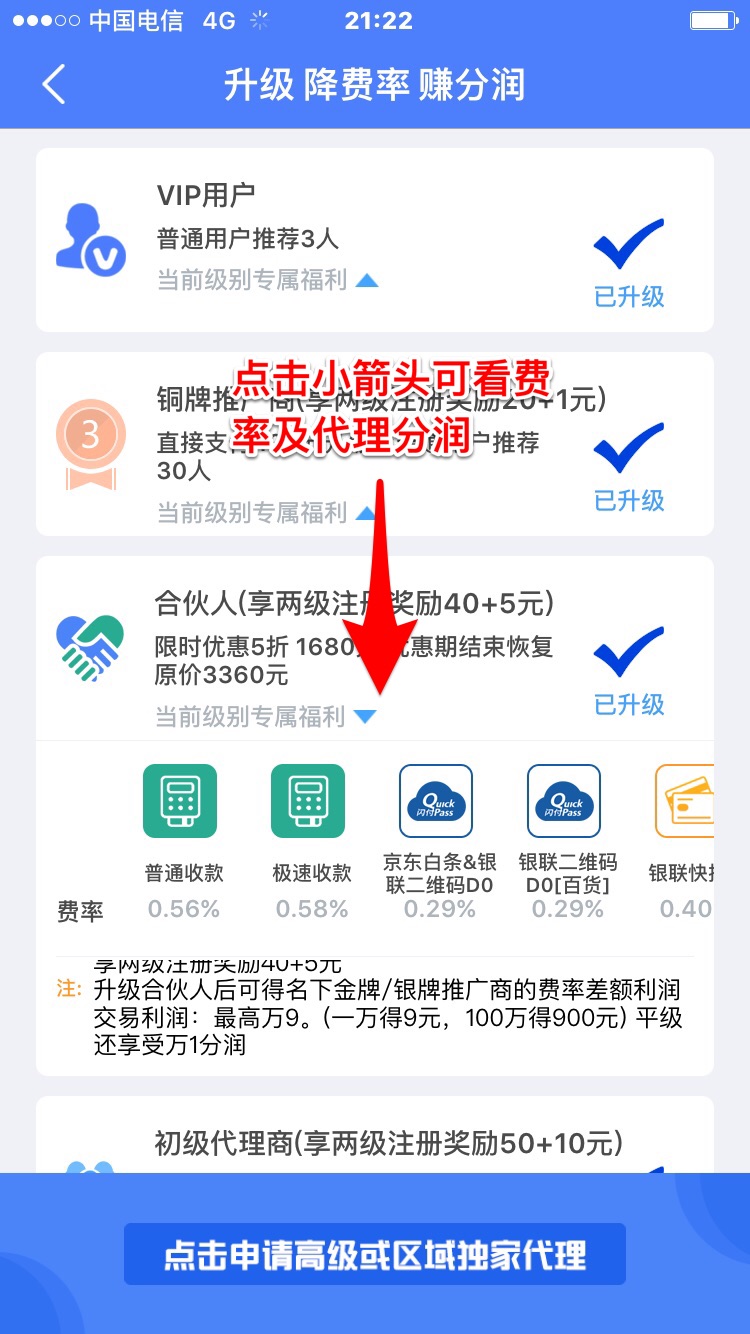This screenshot has width=750, height=1334.
Task: Select the 极速收款 payment icon
Action: click(x=306, y=800)
